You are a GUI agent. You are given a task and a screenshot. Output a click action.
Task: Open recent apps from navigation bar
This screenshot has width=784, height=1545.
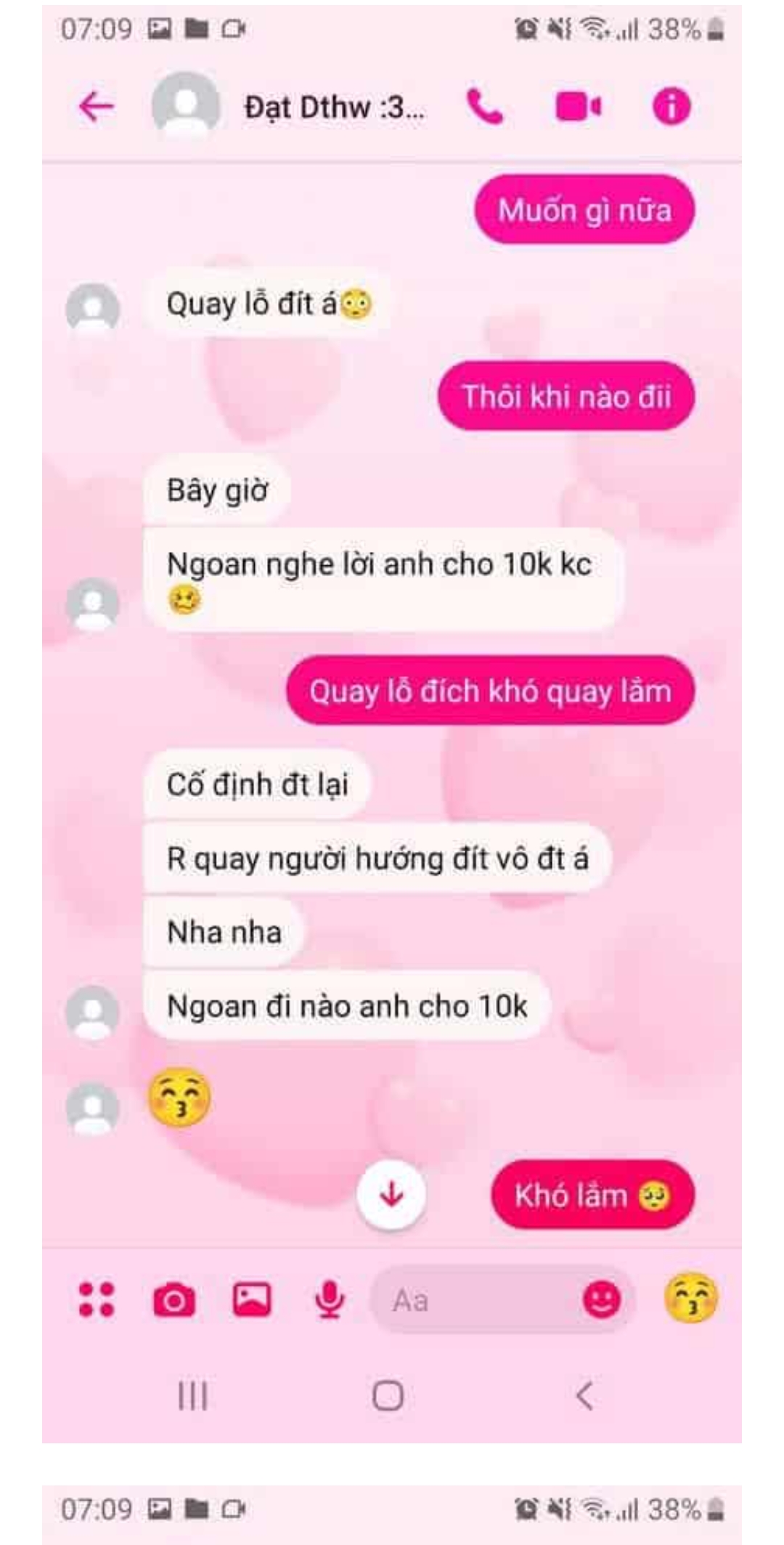[193, 1395]
